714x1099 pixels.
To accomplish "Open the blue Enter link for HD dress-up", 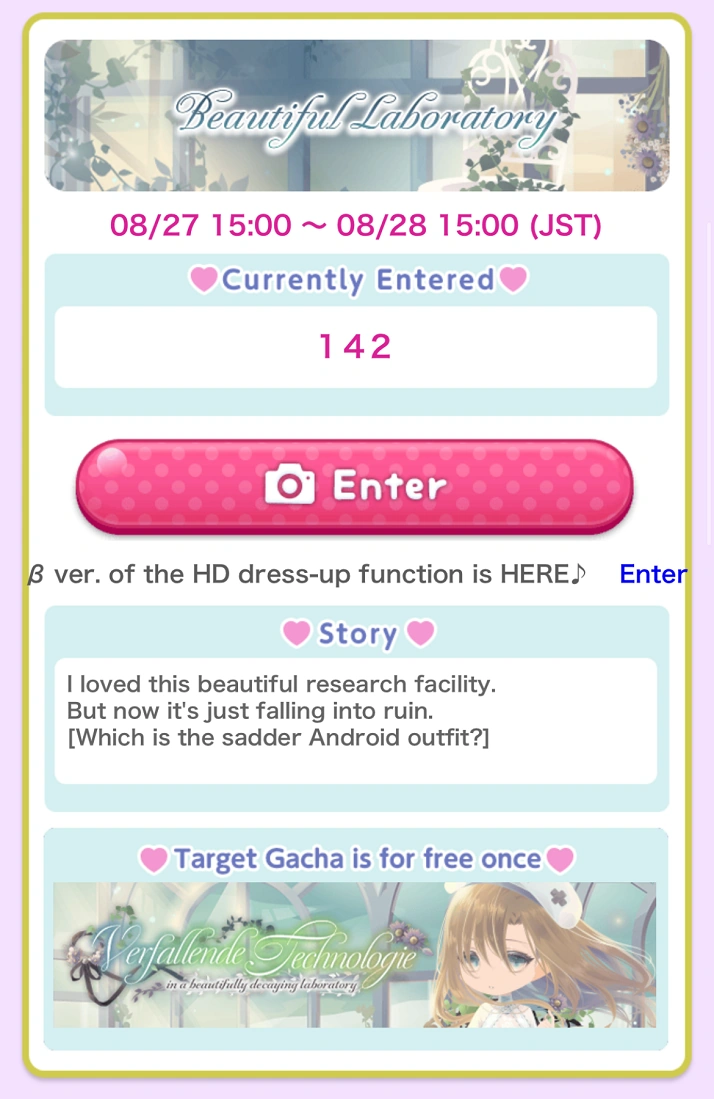I will [653, 574].
